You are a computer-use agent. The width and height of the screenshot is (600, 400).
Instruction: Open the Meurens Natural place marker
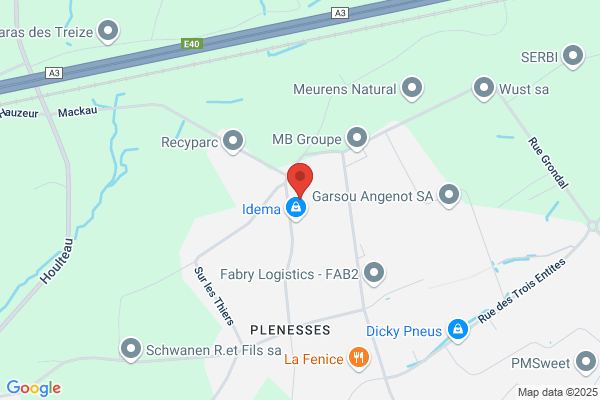click(412, 88)
